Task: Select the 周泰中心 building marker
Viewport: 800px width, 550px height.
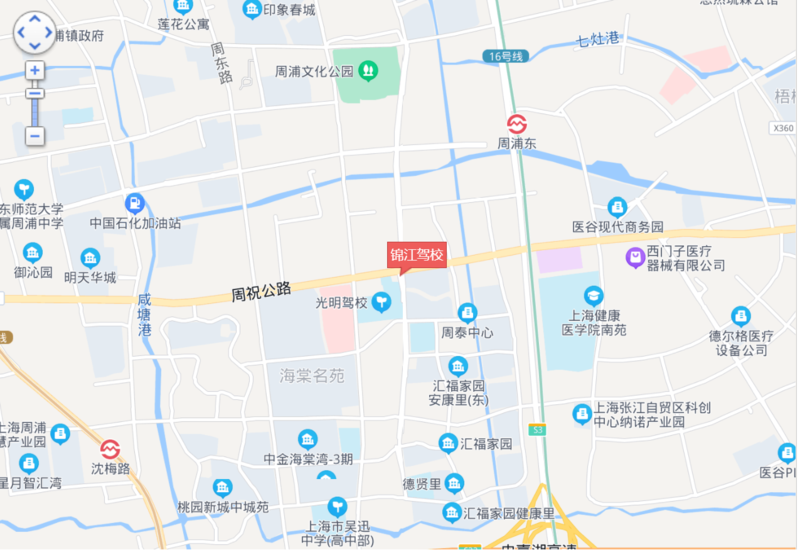Action: (x=467, y=313)
